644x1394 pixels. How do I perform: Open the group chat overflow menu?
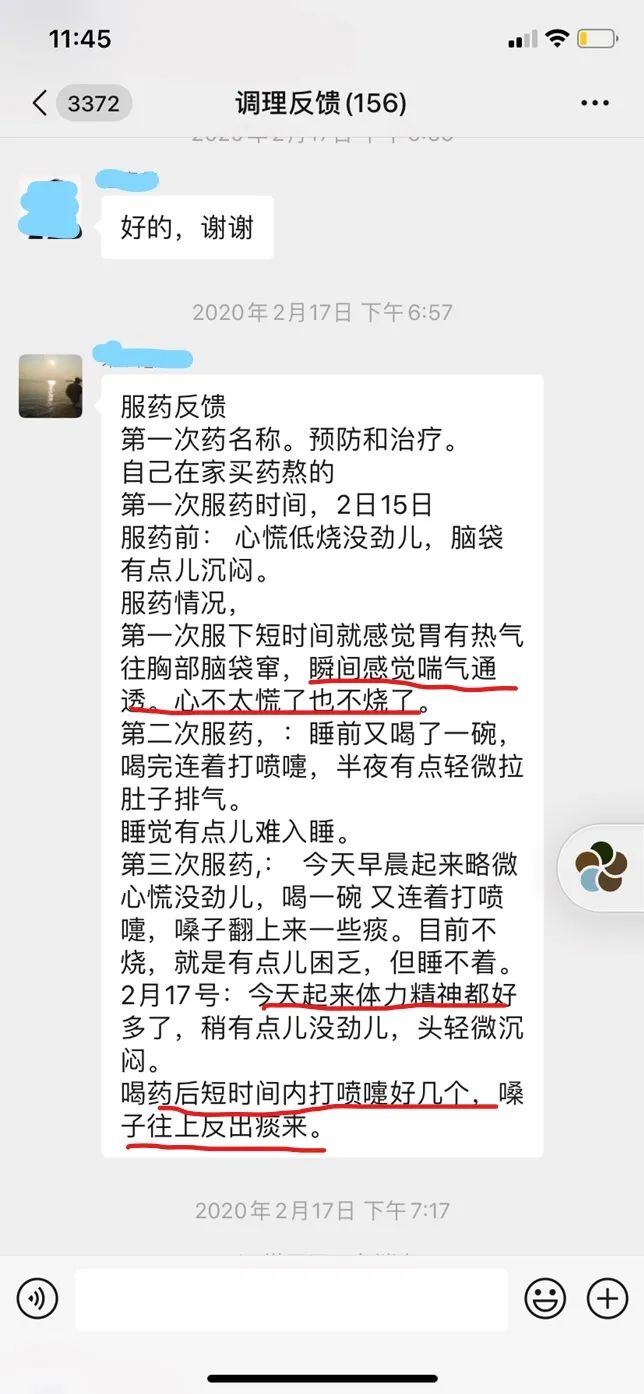click(x=594, y=103)
